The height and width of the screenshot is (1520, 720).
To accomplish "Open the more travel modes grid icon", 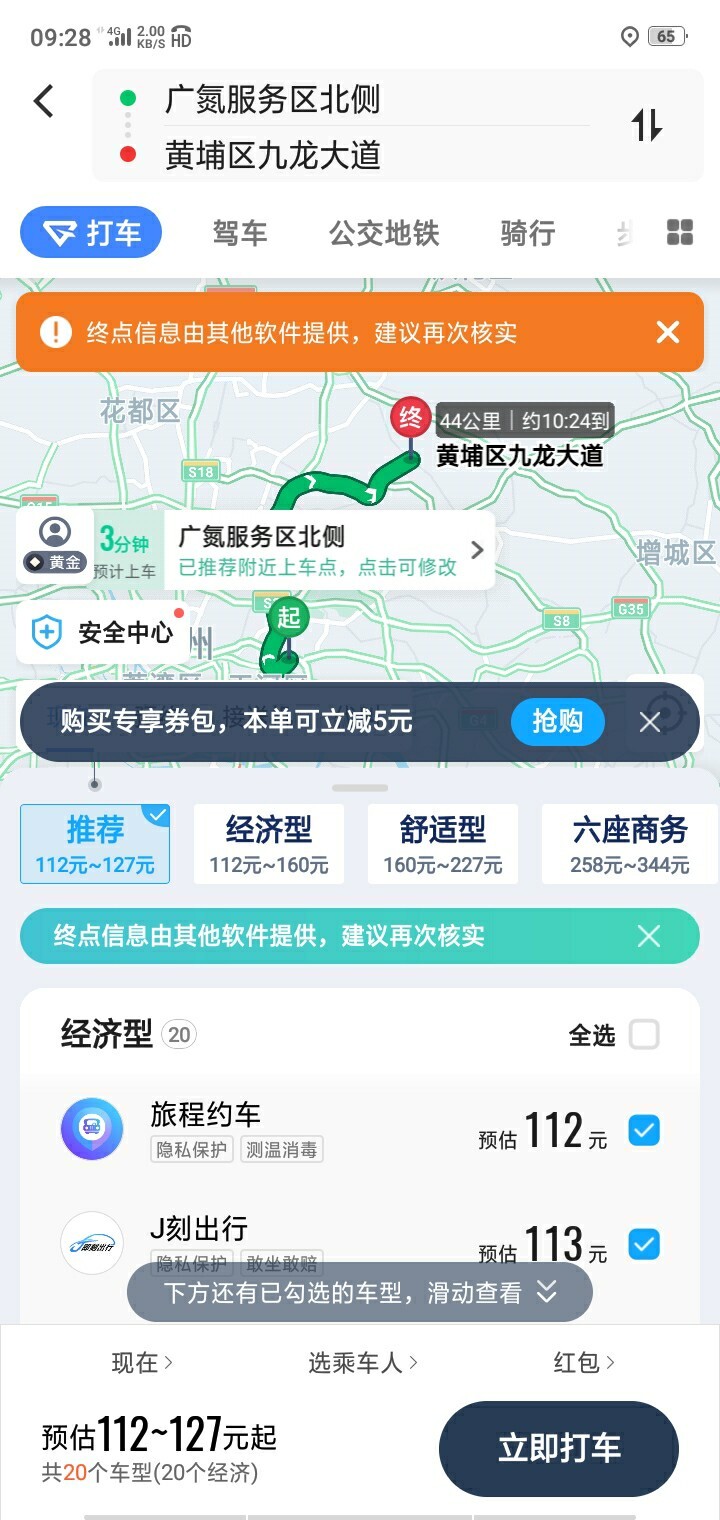I will tap(680, 232).
